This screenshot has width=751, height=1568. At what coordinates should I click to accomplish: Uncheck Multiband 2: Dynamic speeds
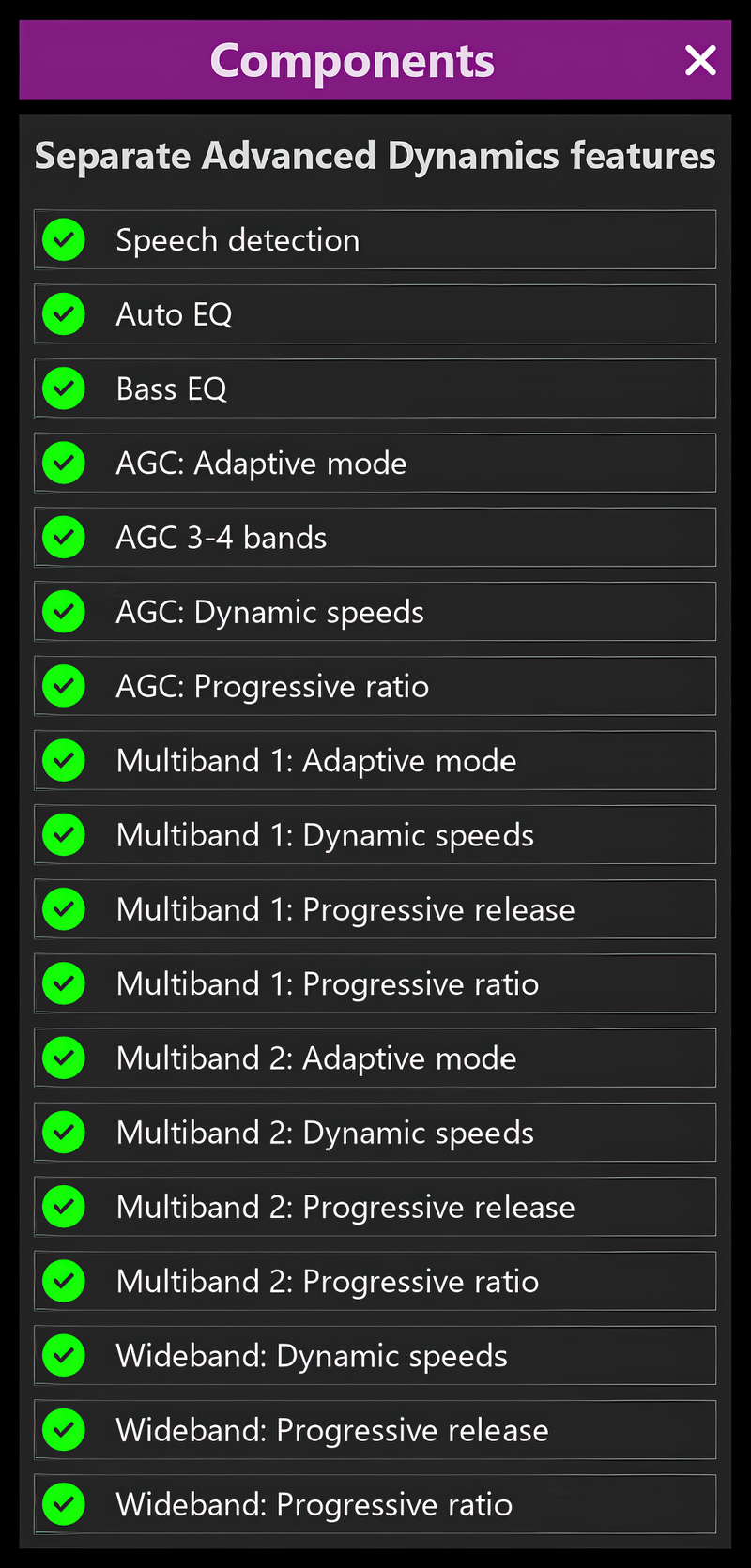click(64, 1132)
